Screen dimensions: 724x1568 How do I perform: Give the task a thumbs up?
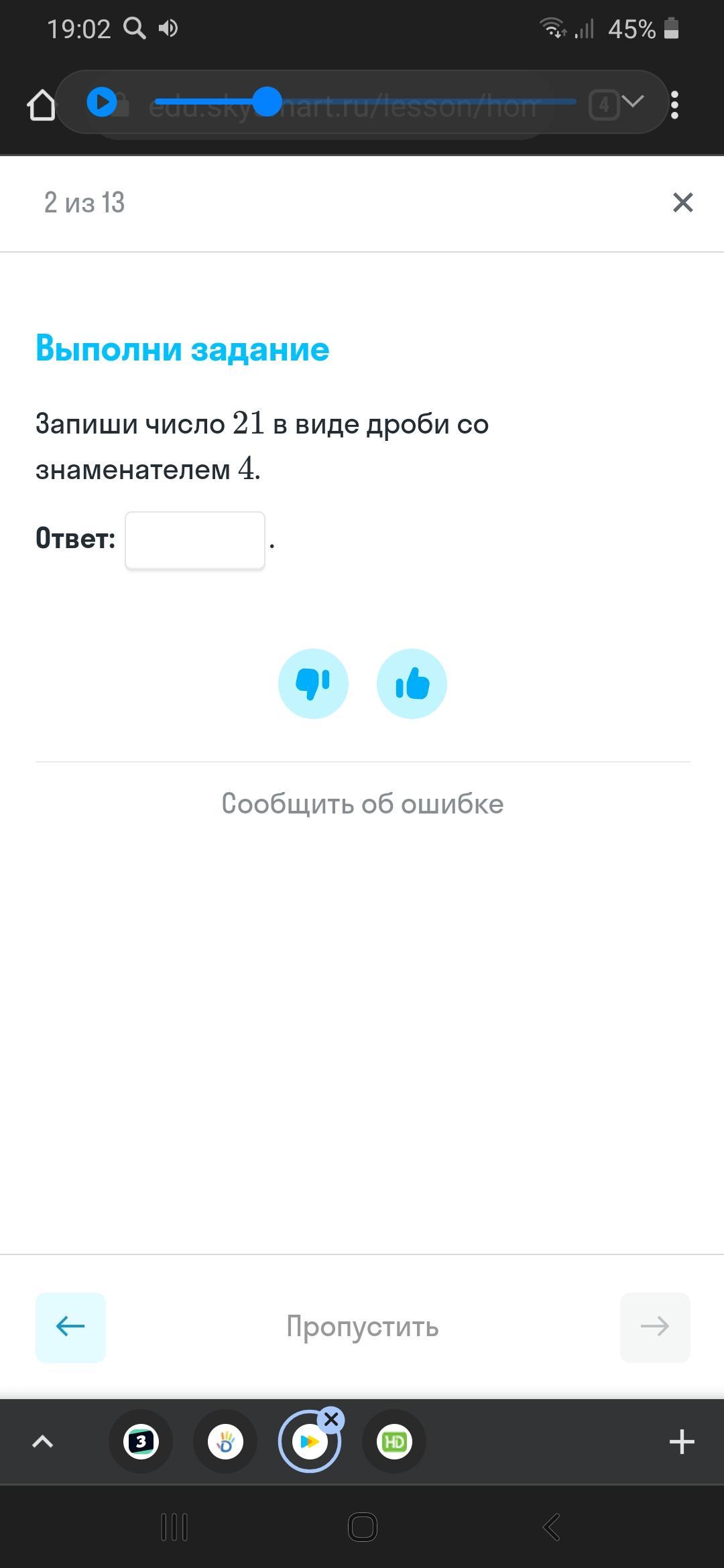click(x=412, y=683)
